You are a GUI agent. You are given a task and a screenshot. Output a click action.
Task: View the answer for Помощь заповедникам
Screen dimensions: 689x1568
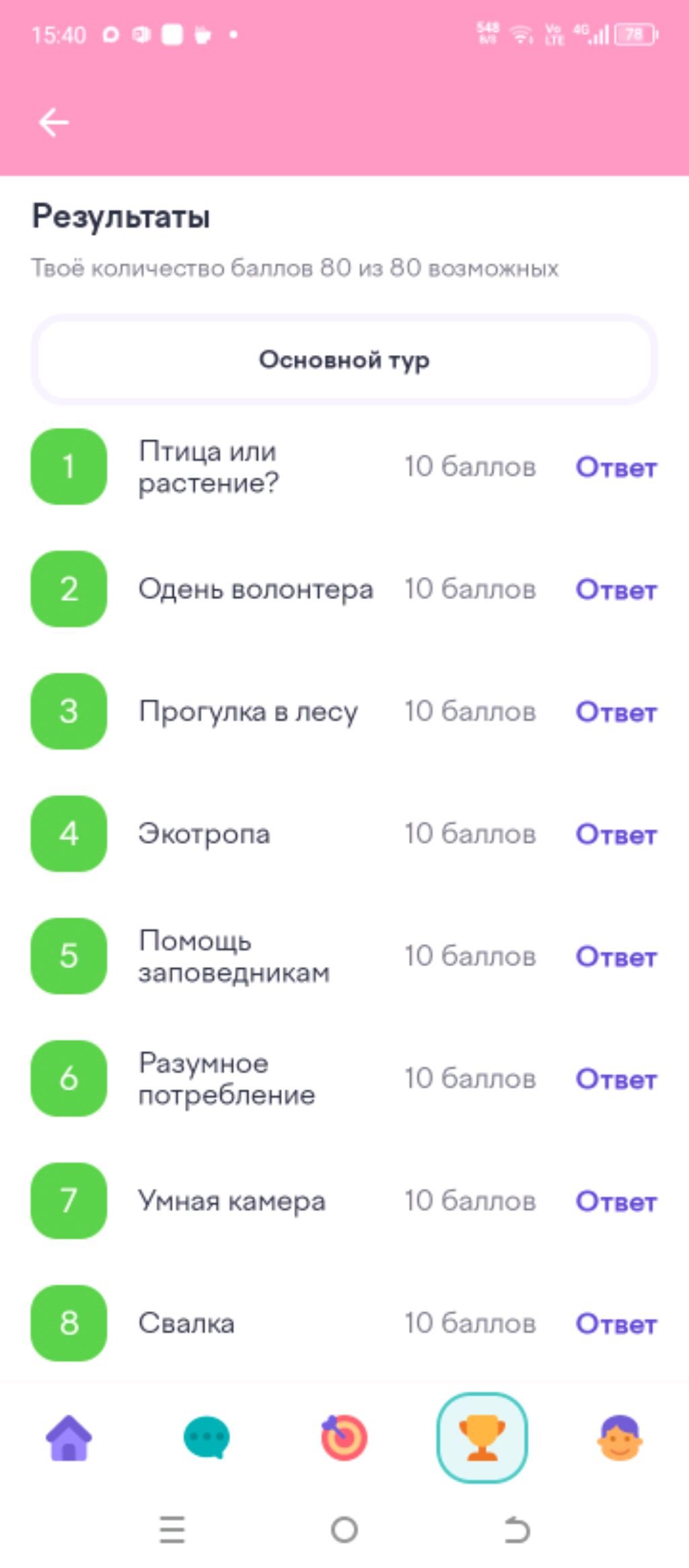(616, 957)
